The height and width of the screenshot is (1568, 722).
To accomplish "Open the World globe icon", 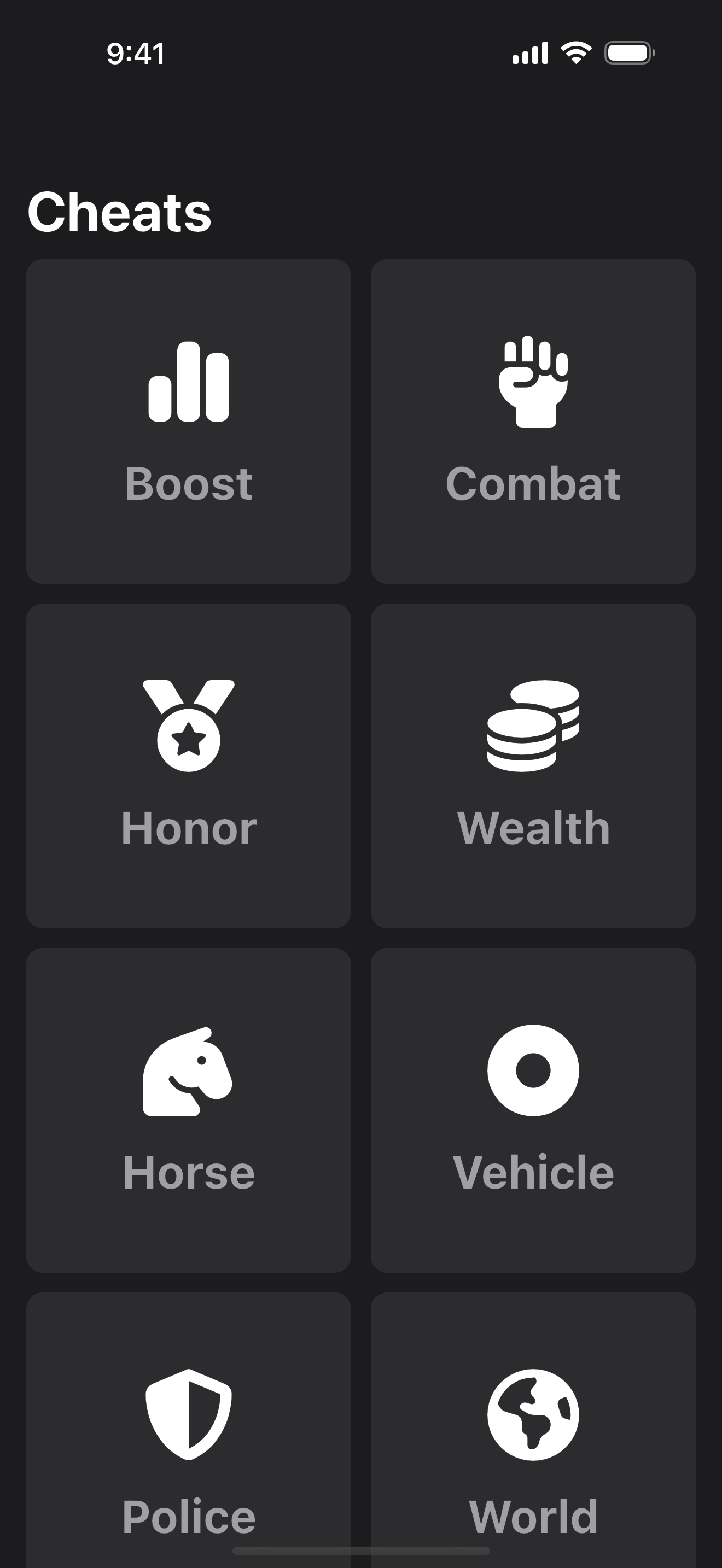I will pos(533,1414).
